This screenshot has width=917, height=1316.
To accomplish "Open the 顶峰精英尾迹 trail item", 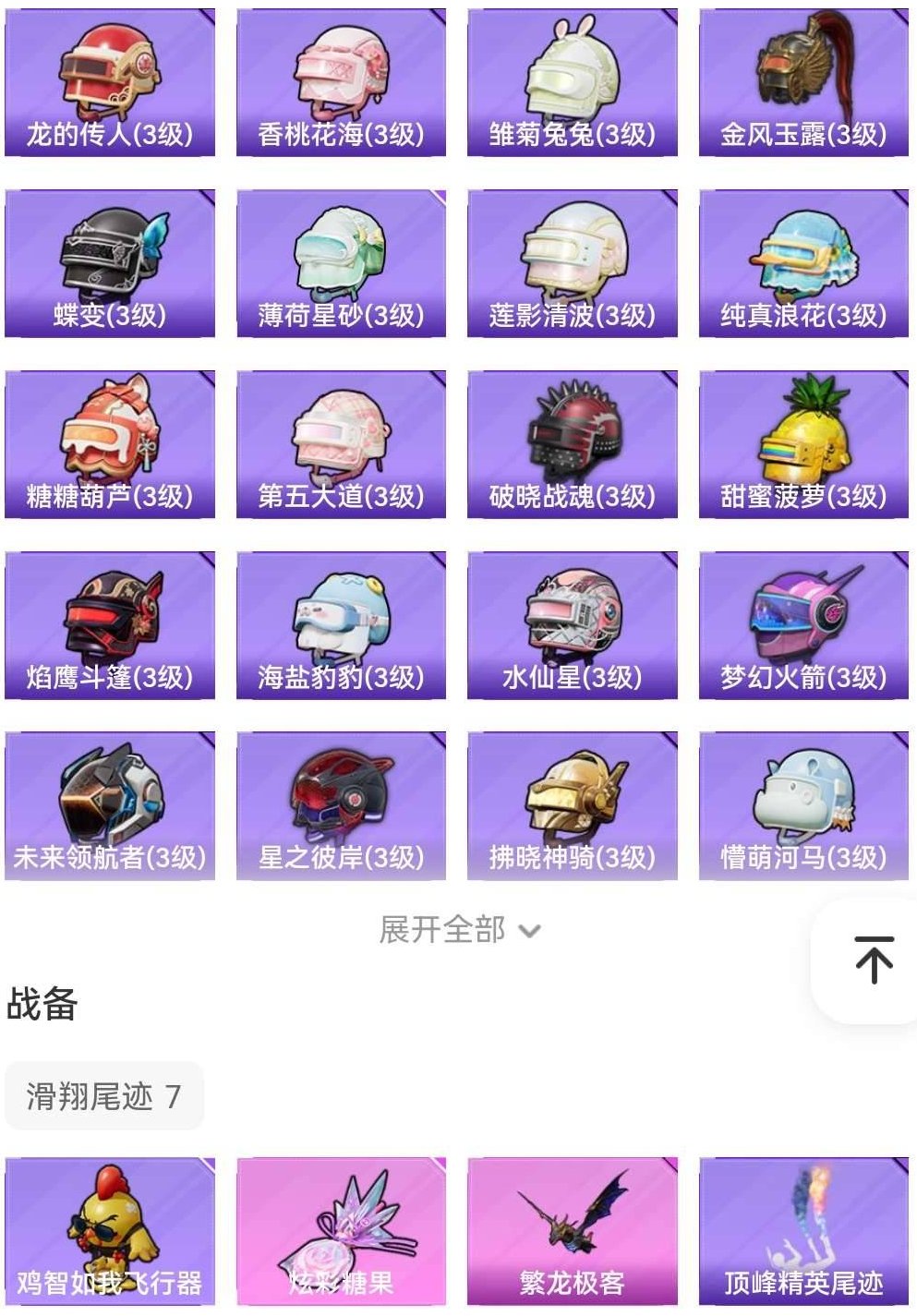I will 802,1228.
